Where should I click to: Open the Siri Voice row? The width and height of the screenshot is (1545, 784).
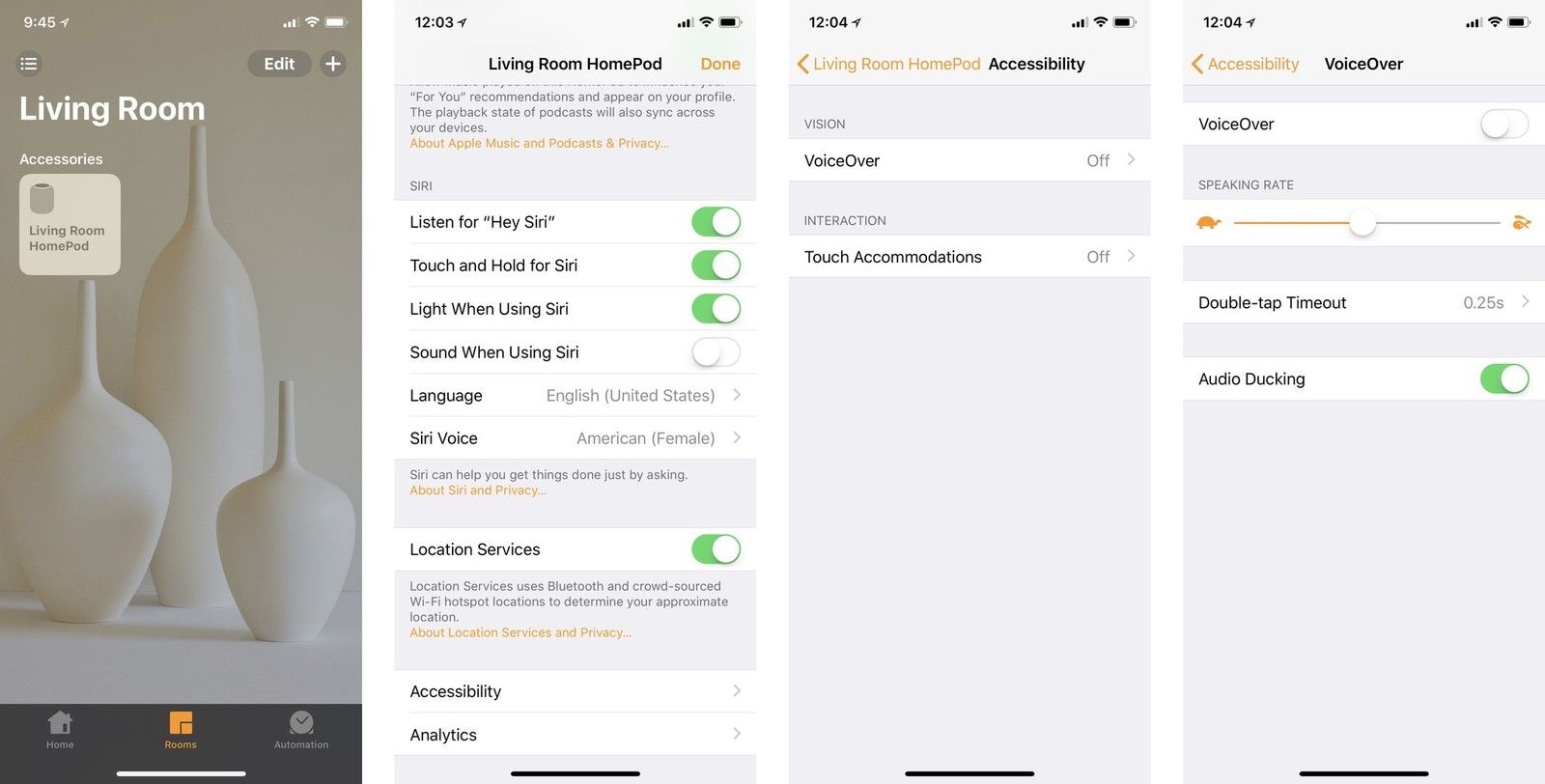[x=575, y=438]
